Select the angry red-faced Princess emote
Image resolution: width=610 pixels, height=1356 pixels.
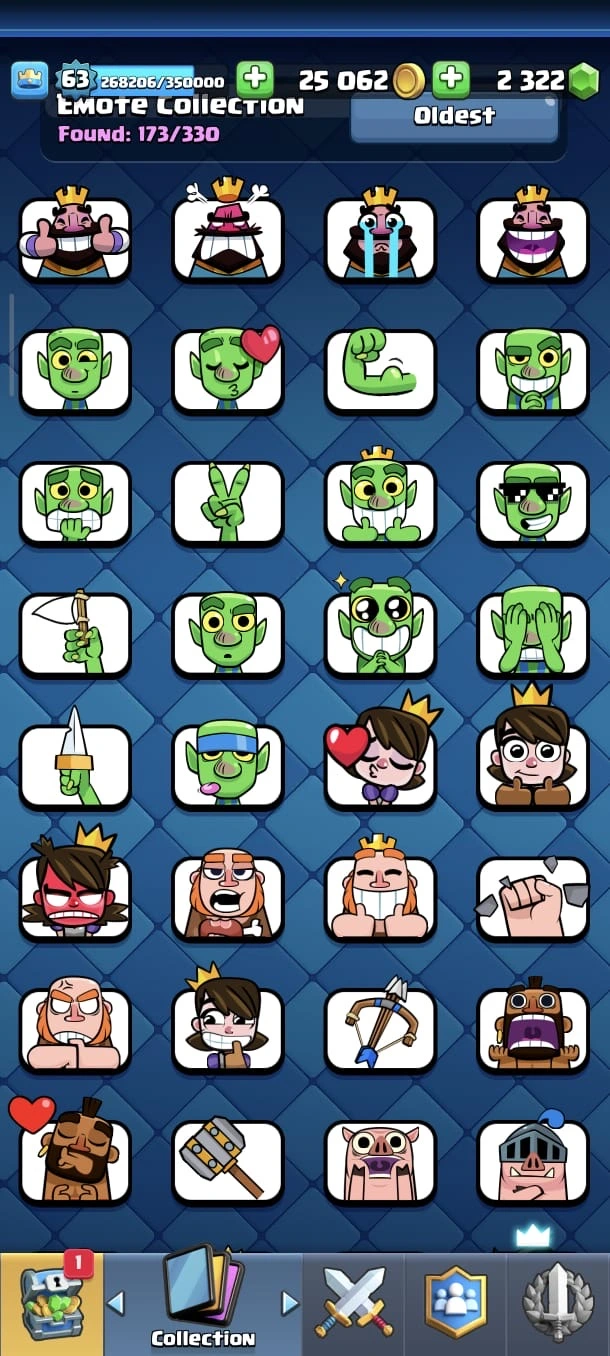[75, 897]
